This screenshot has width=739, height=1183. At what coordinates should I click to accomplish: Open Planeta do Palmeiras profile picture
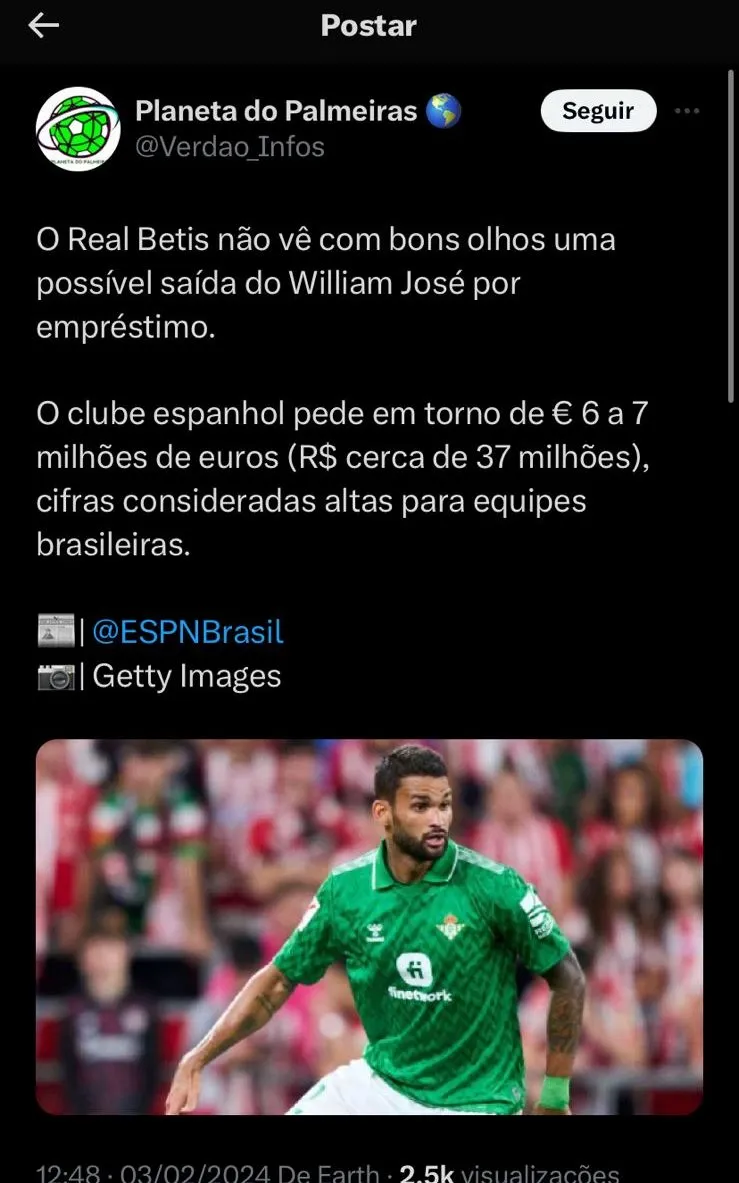click(78, 128)
